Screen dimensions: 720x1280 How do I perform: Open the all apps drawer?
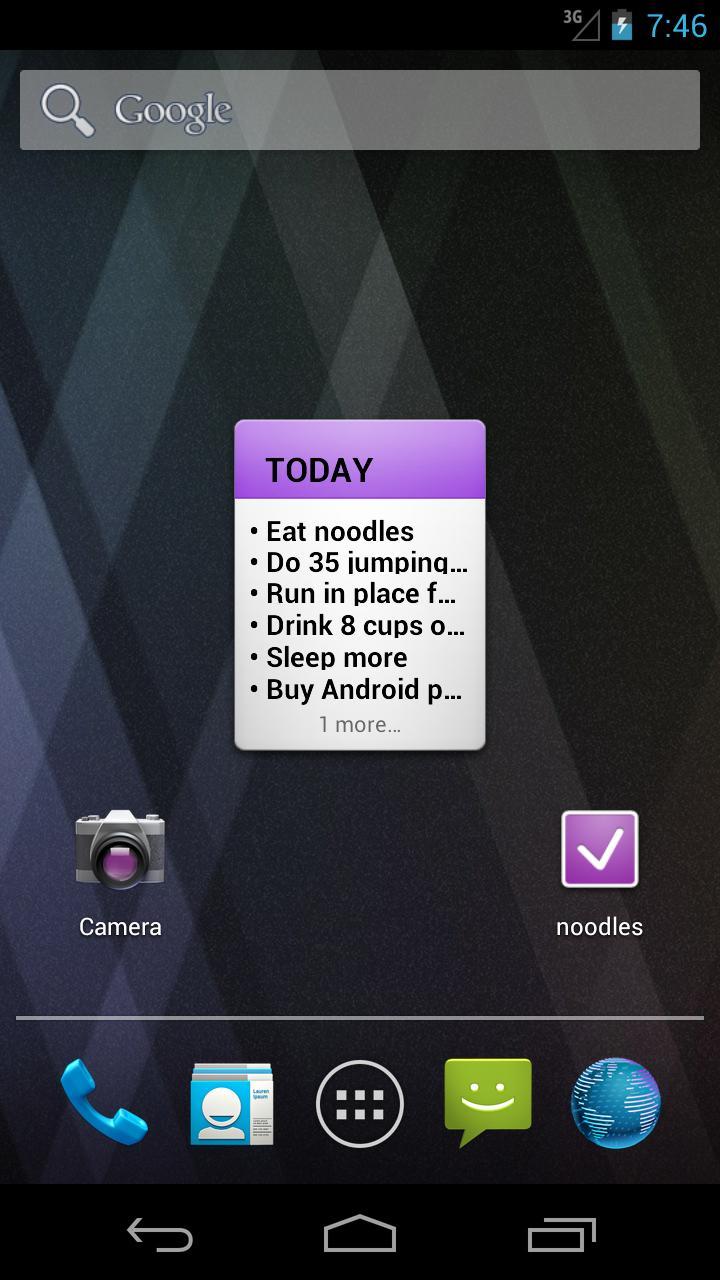pos(360,1103)
